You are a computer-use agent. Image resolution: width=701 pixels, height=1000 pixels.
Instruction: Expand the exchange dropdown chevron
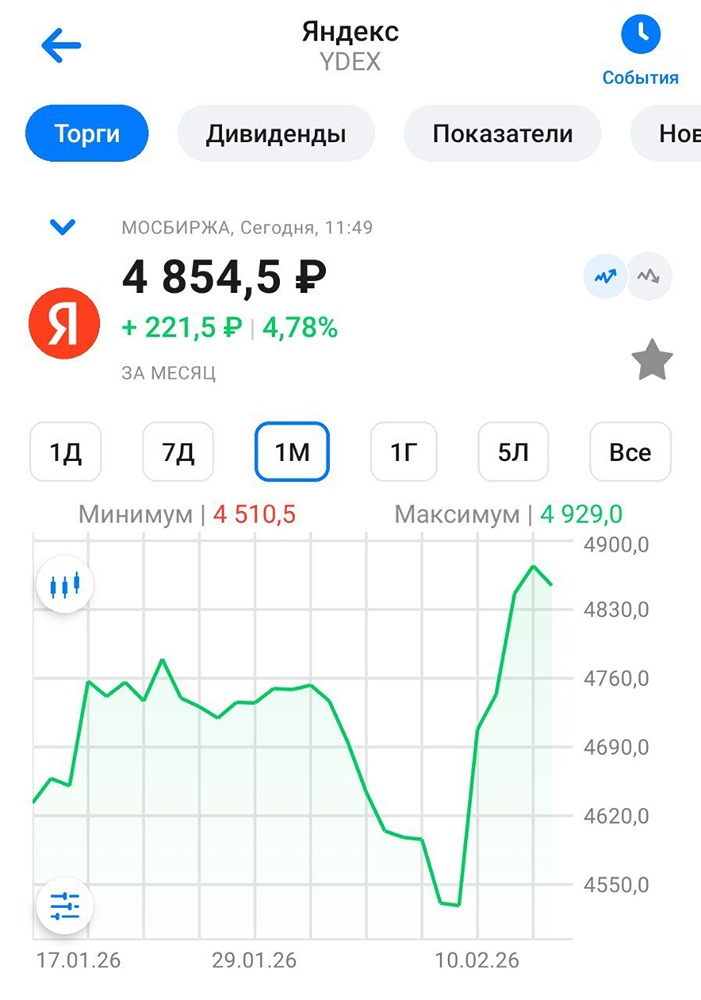point(63,228)
